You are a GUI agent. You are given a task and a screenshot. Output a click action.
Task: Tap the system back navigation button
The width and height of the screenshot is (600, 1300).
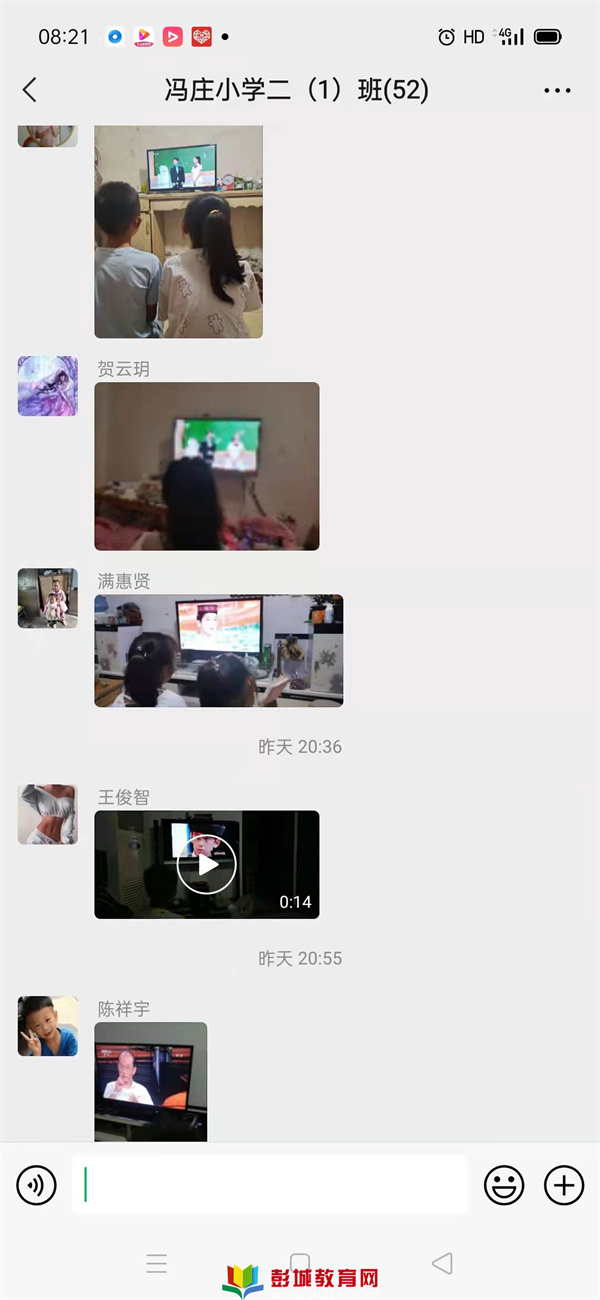click(x=443, y=1263)
